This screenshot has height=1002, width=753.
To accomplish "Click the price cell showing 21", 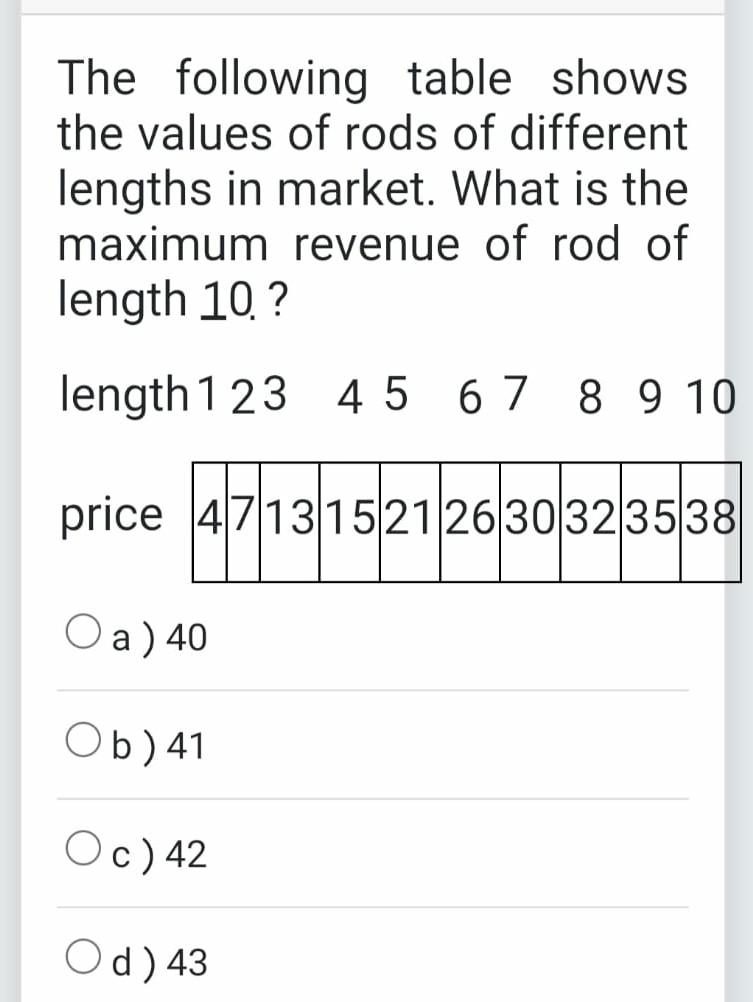I will [410, 515].
